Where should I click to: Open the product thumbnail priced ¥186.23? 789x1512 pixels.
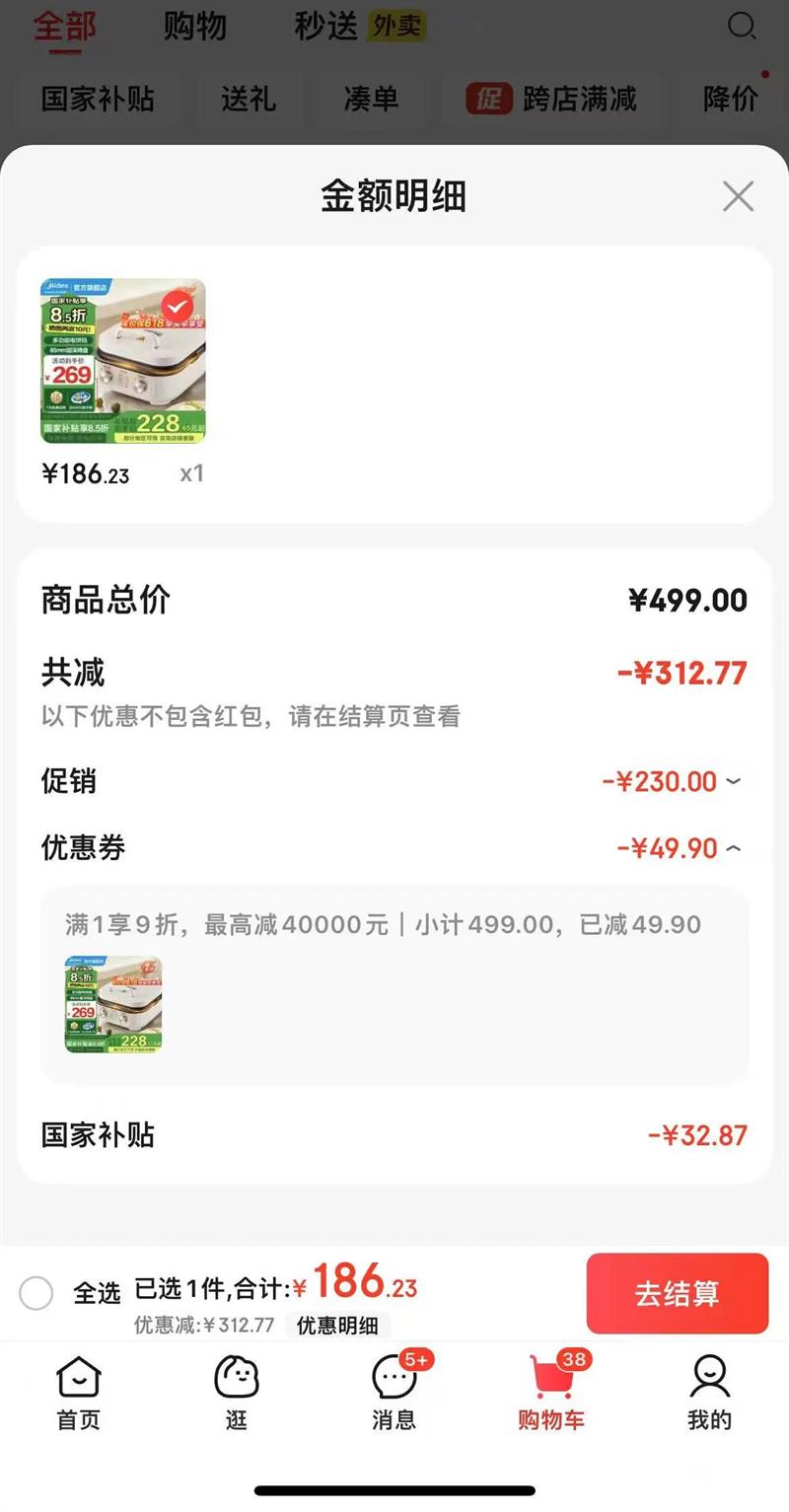123,361
